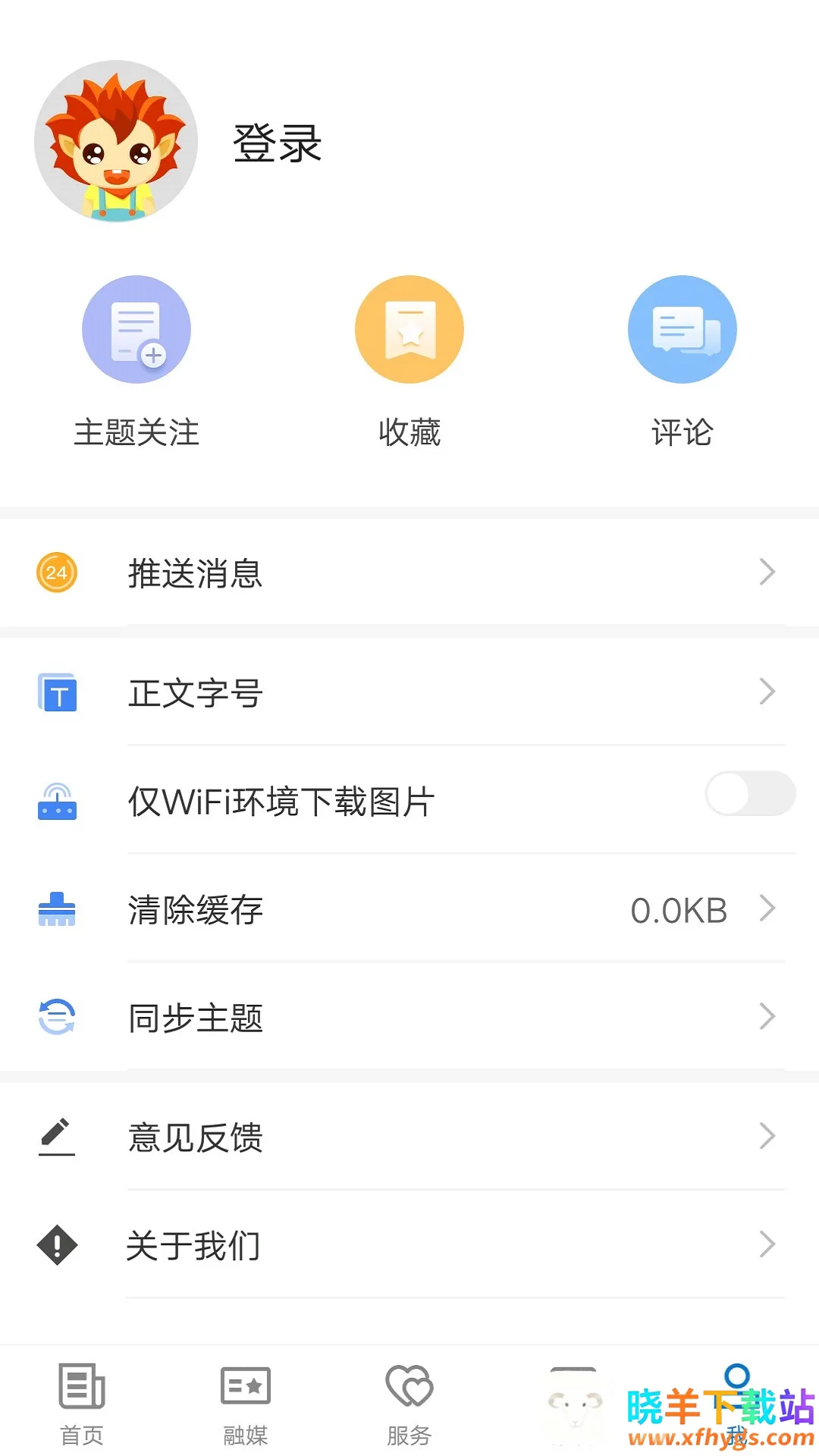
Task: Select the 我 tab
Action: pyautogui.click(x=736, y=1403)
